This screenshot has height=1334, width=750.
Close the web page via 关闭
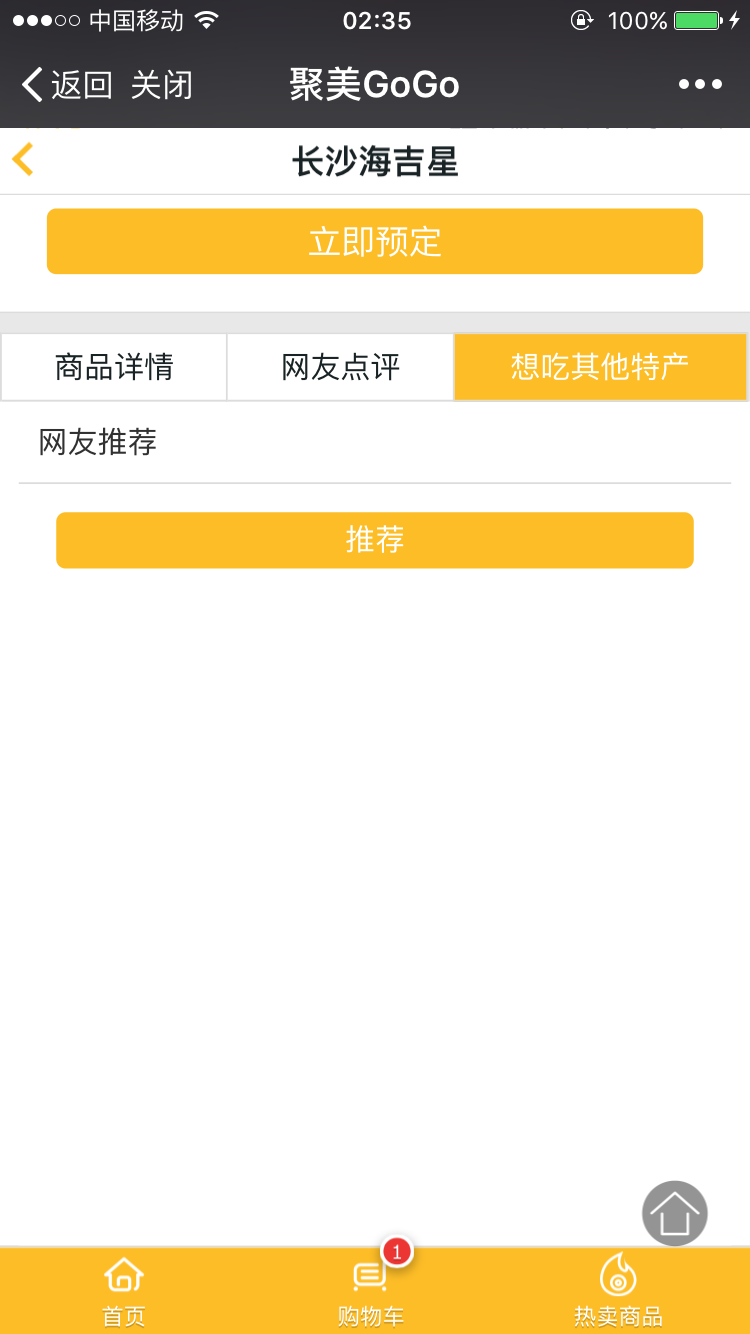coord(161,85)
